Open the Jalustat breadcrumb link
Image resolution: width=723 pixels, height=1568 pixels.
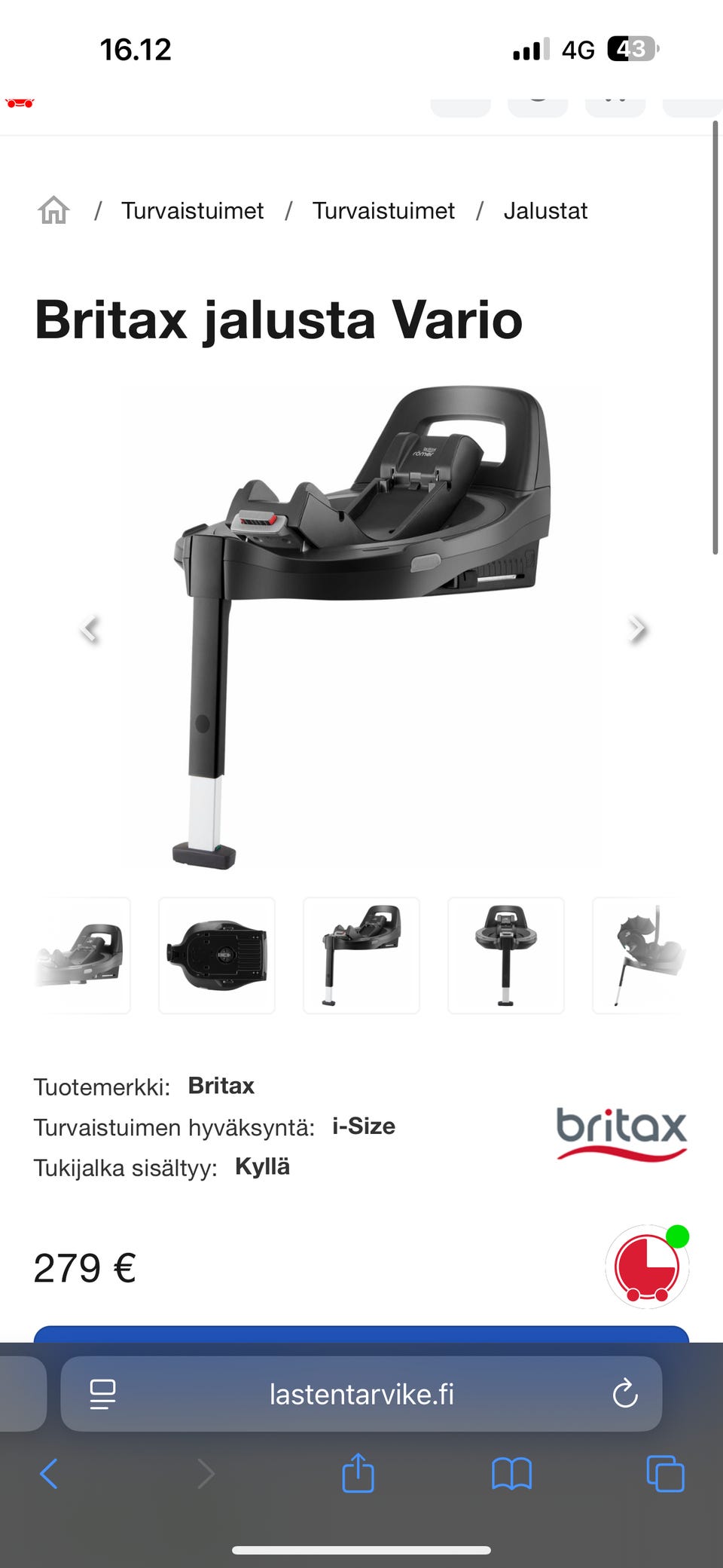pos(545,211)
